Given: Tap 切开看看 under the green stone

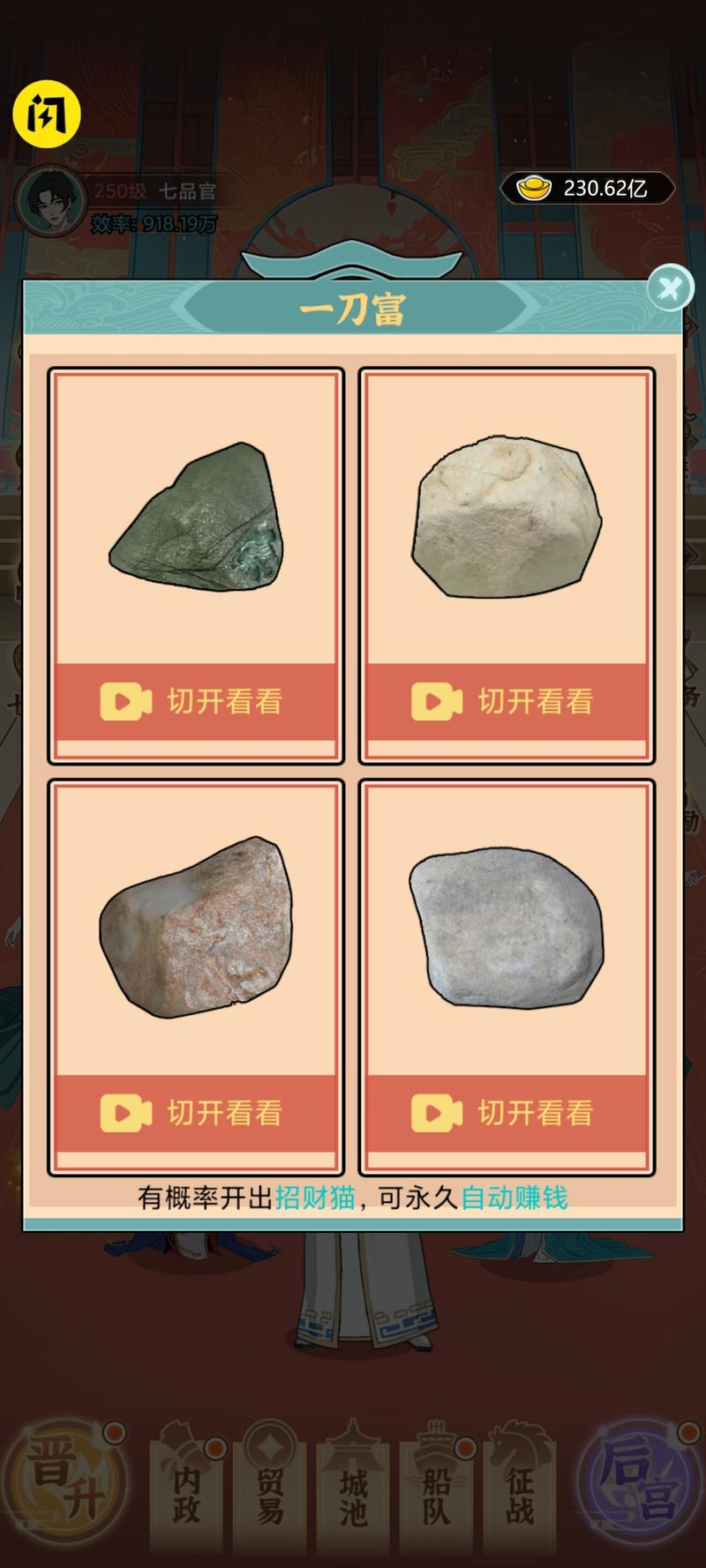Looking at the screenshot, I should (195, 702).
